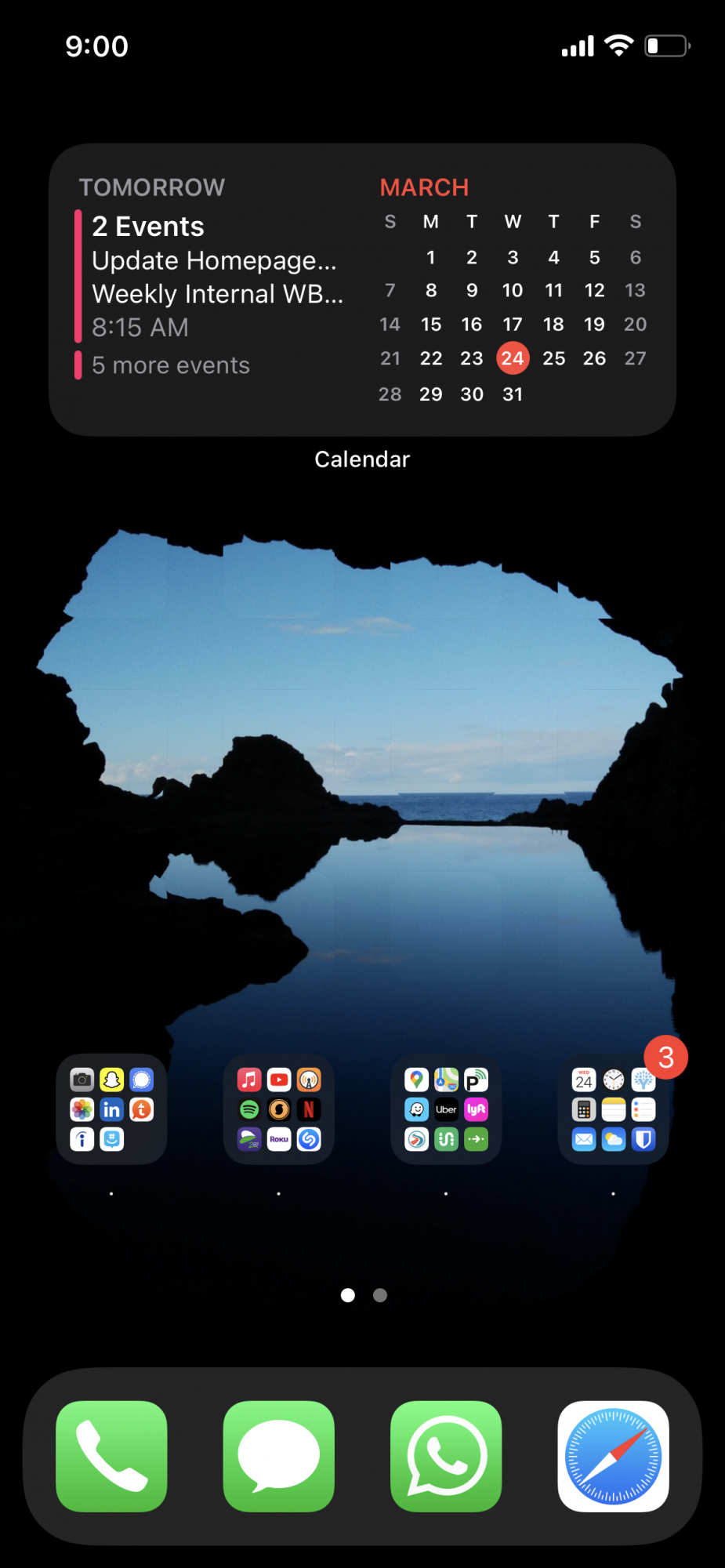Image resolution: width=725 pixels, height=1568 pixels.
Task: Tap the home screen page indicator dots
Action: (x=364, y=1295)
